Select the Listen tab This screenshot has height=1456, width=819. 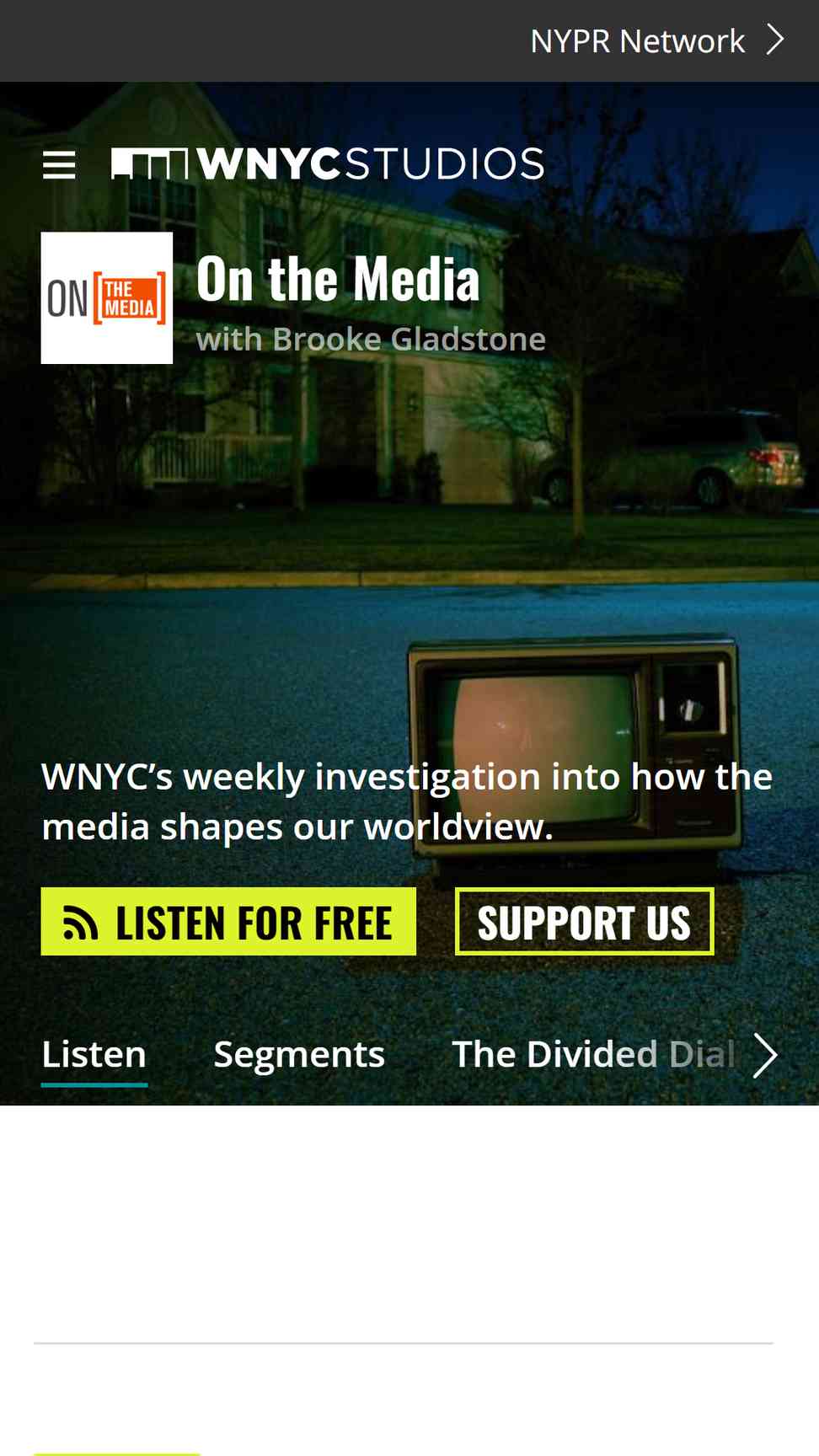(x=94, y=1056)
